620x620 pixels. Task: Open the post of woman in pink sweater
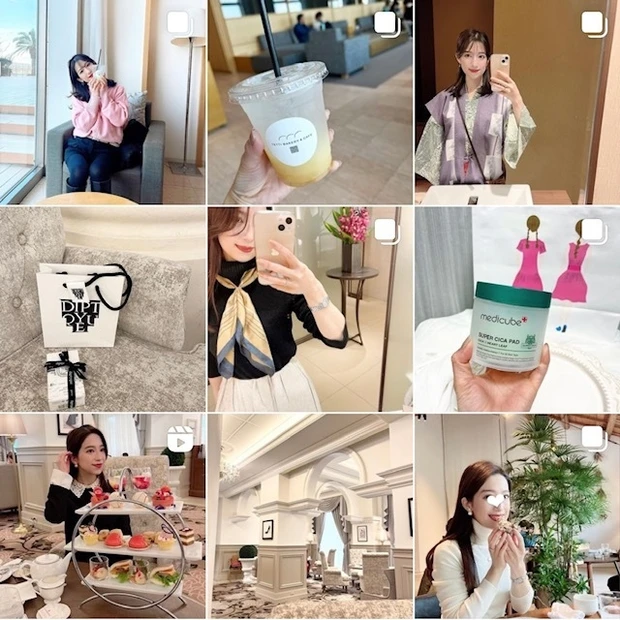point(102,102)
